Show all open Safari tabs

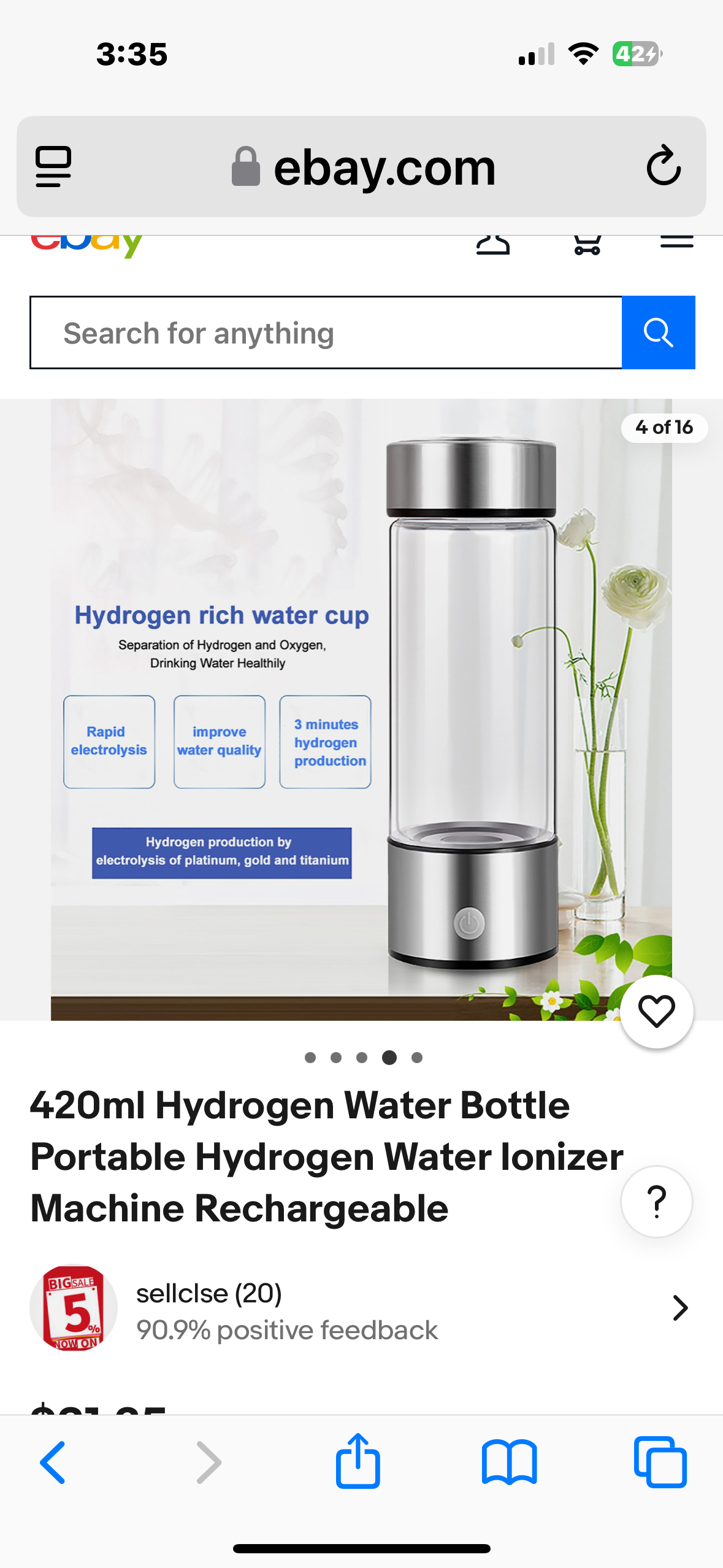click(660, 1462)
